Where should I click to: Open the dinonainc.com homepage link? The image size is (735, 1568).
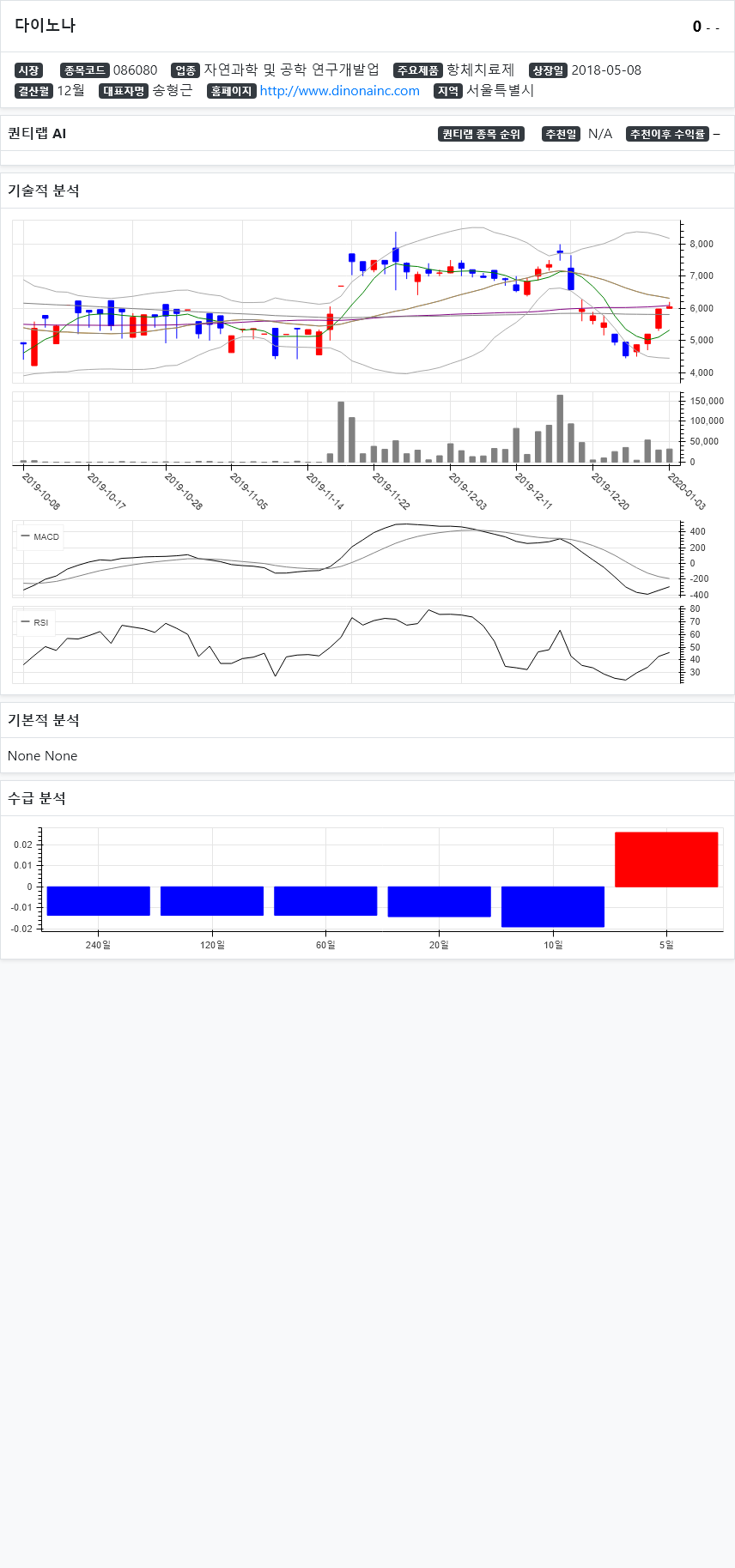[x=340, y=91]
